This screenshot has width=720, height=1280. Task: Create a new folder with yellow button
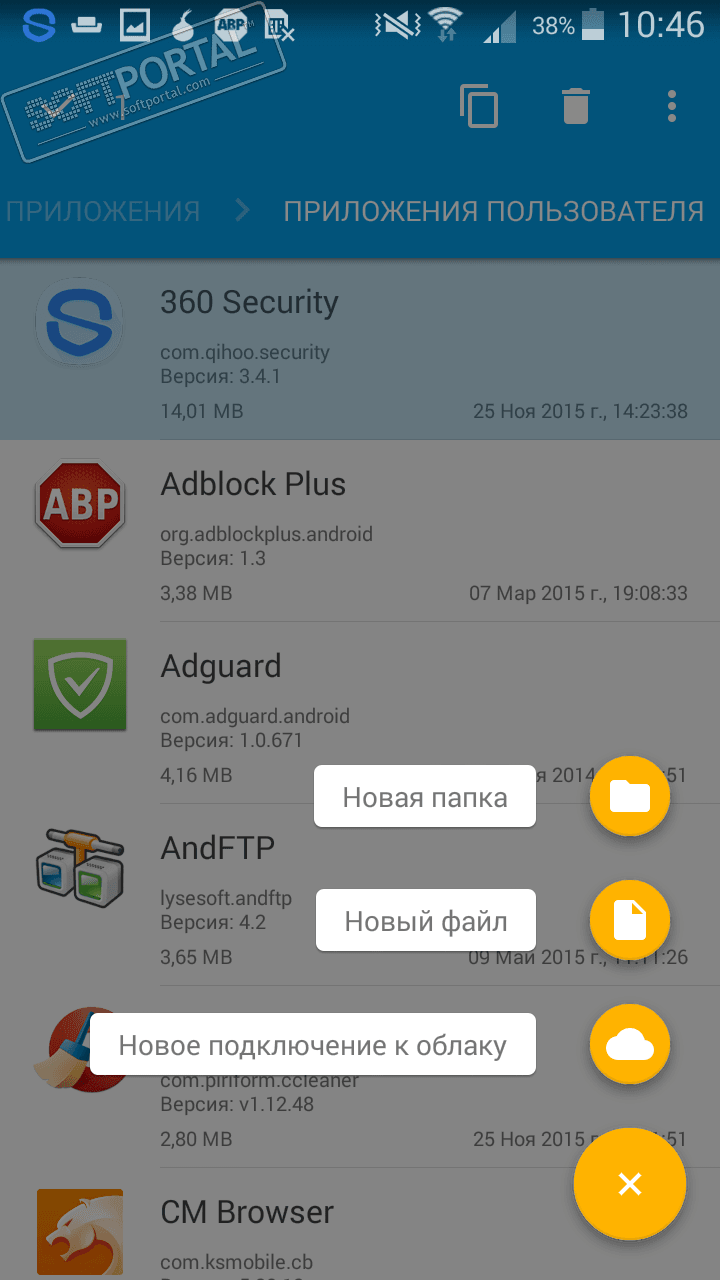click(x=629, y=796)
